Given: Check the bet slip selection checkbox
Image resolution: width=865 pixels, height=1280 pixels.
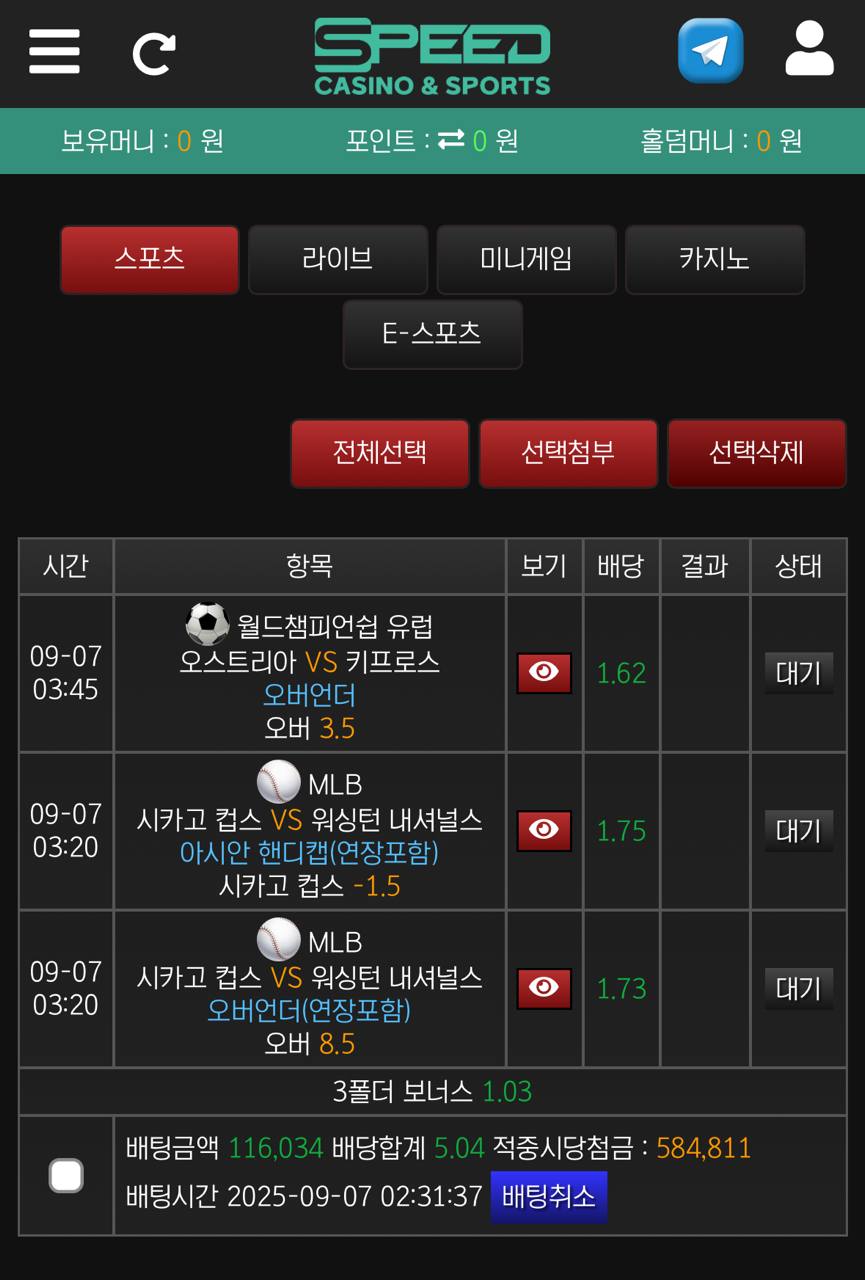Looking at the screenshot, I should (x=66, y=1175).
